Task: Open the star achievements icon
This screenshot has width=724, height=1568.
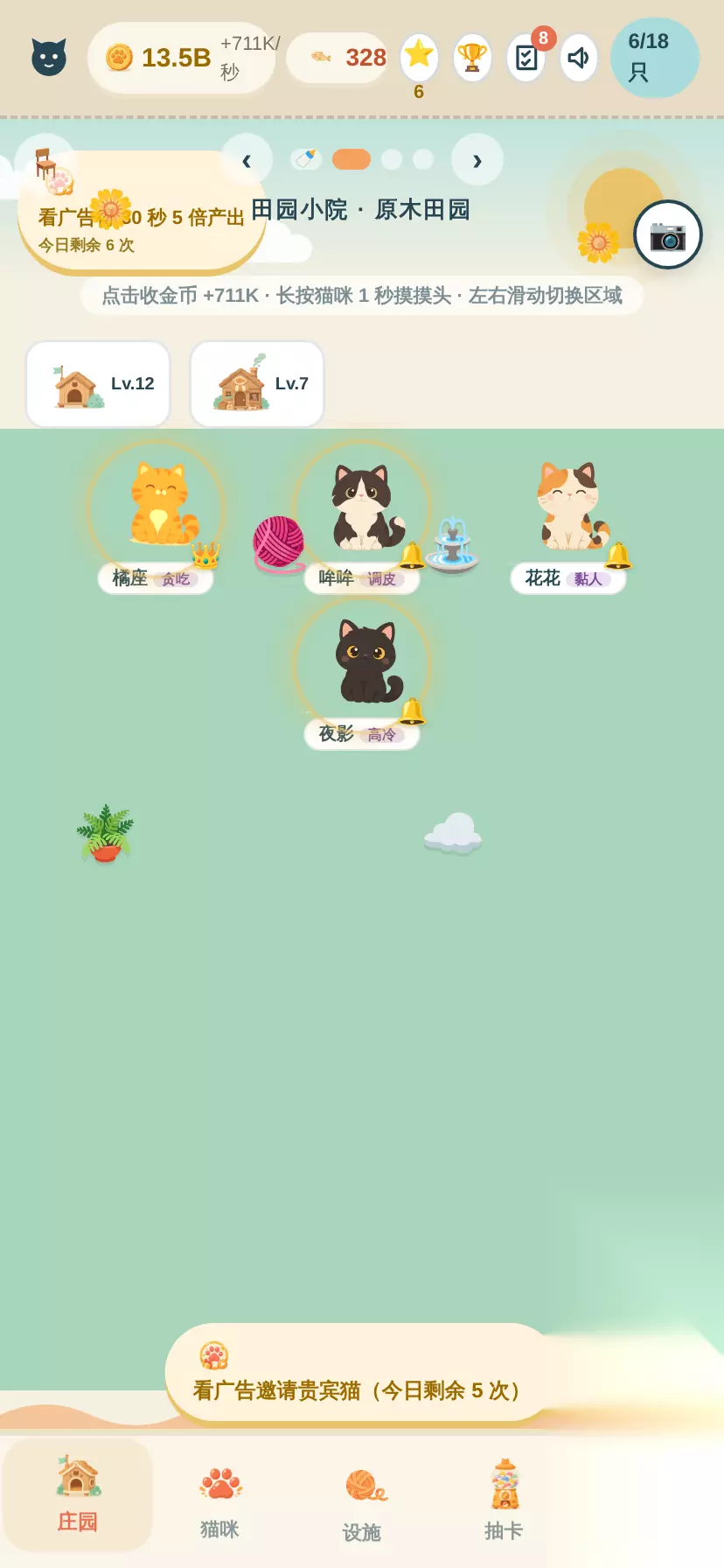Action: pos(419,58)
